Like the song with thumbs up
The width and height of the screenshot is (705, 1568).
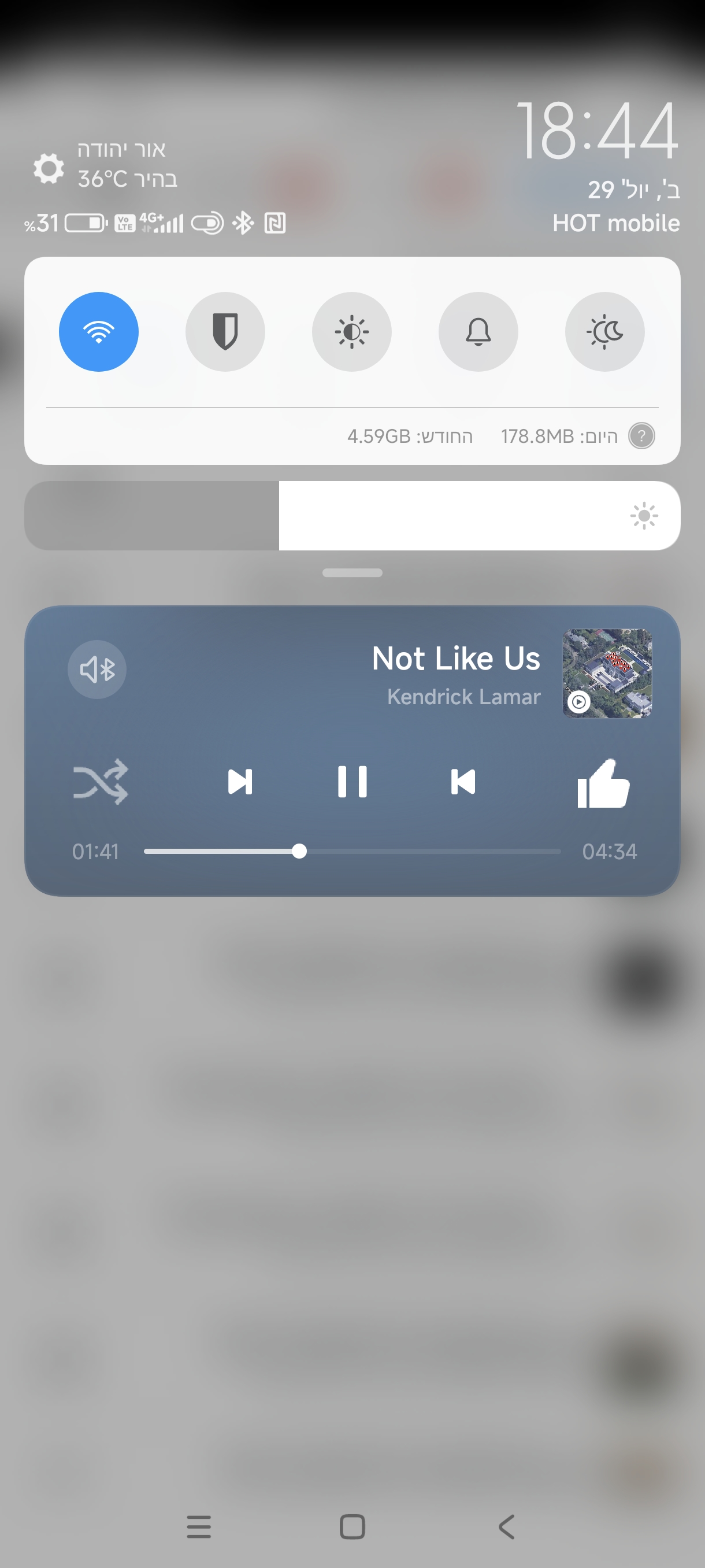tap(603, 783)
